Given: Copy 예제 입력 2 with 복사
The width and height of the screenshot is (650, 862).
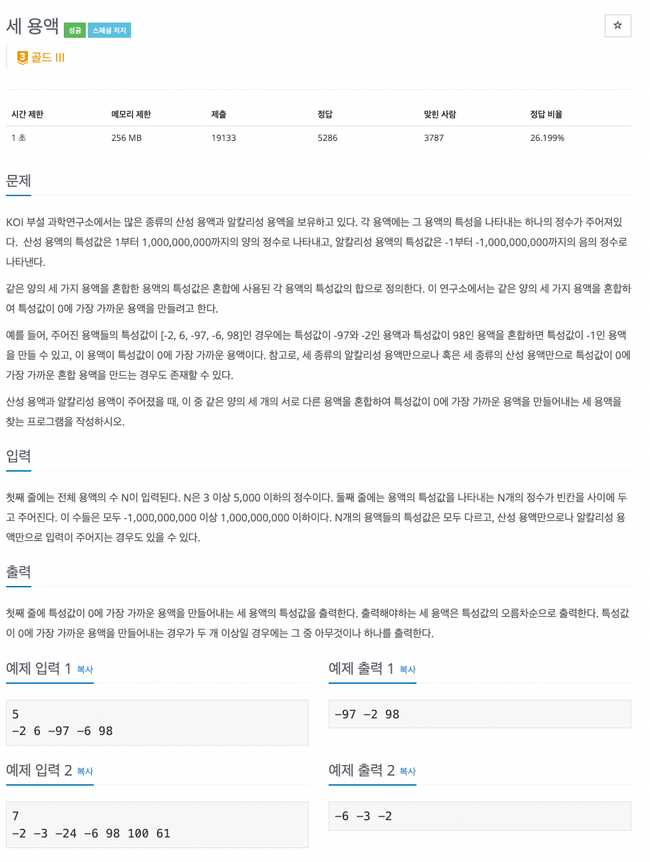Looking at the screenshot, I should (x=85, y=771).
